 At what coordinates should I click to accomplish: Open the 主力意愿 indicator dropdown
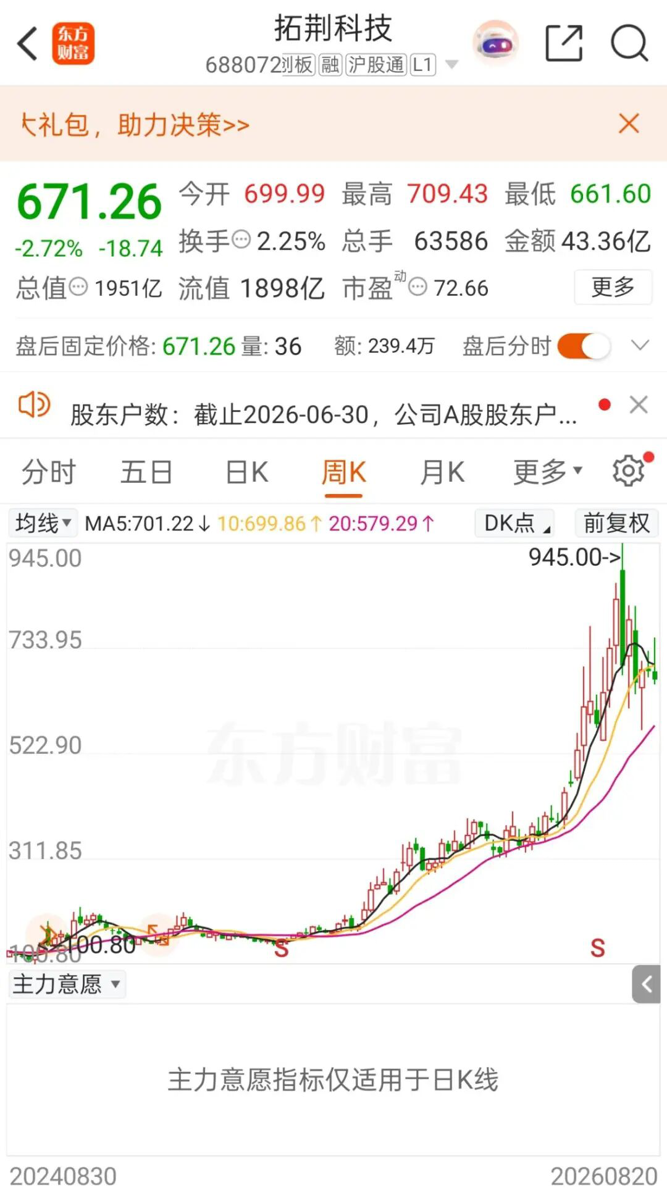pos(66,985)
